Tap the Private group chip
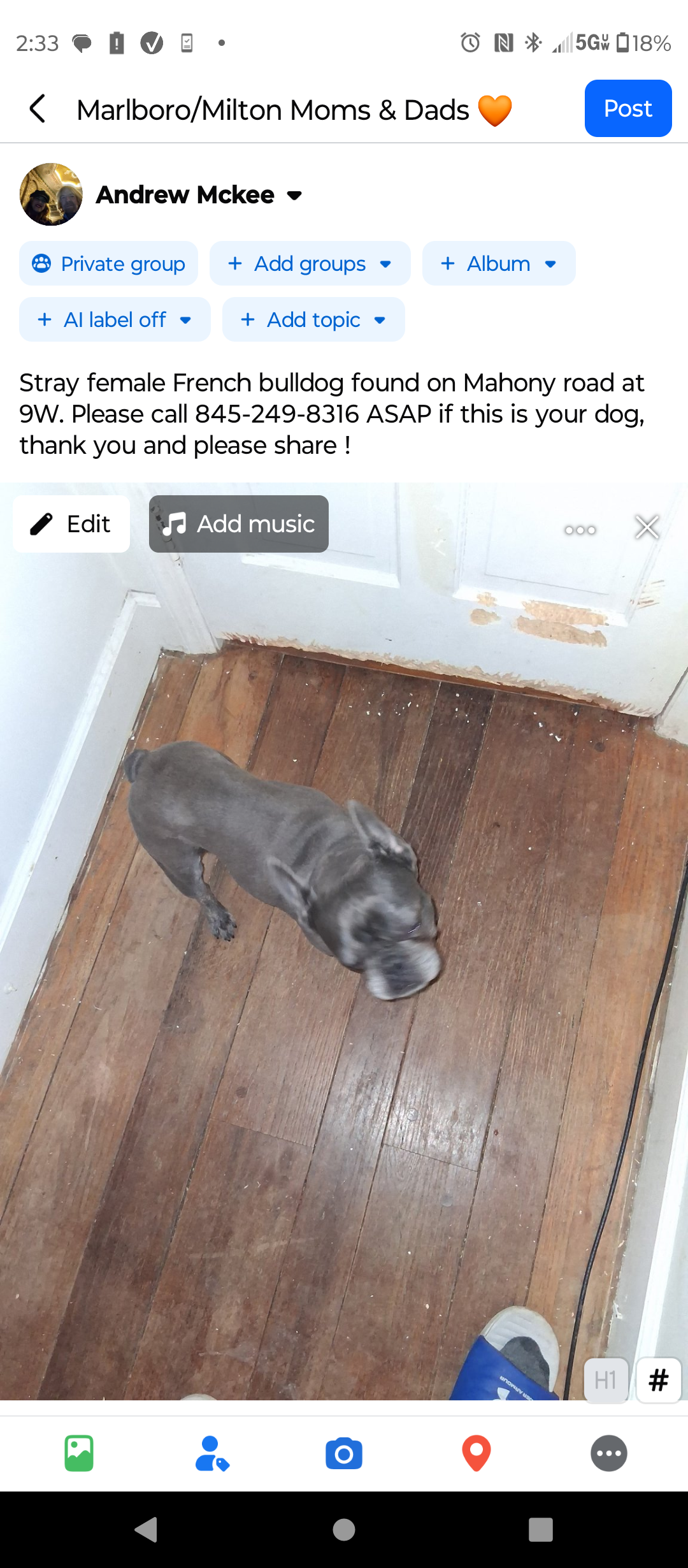The image size is (688, 1568). pyautogui.click(x=109, y=263)
